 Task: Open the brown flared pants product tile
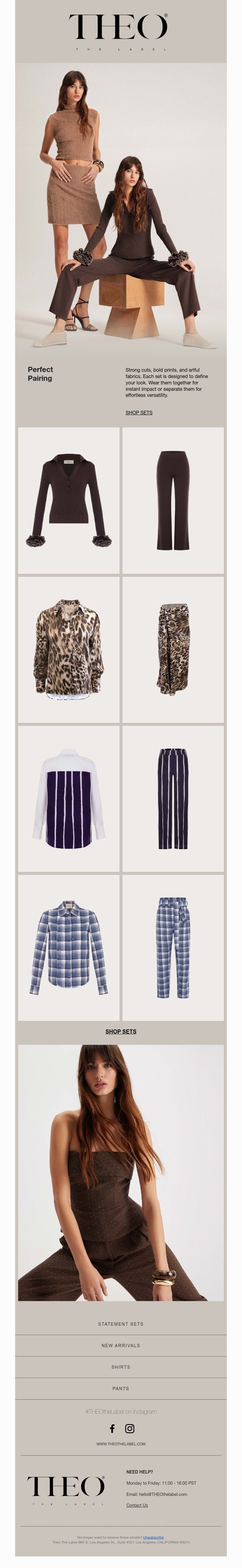click(x=173, y=500)
